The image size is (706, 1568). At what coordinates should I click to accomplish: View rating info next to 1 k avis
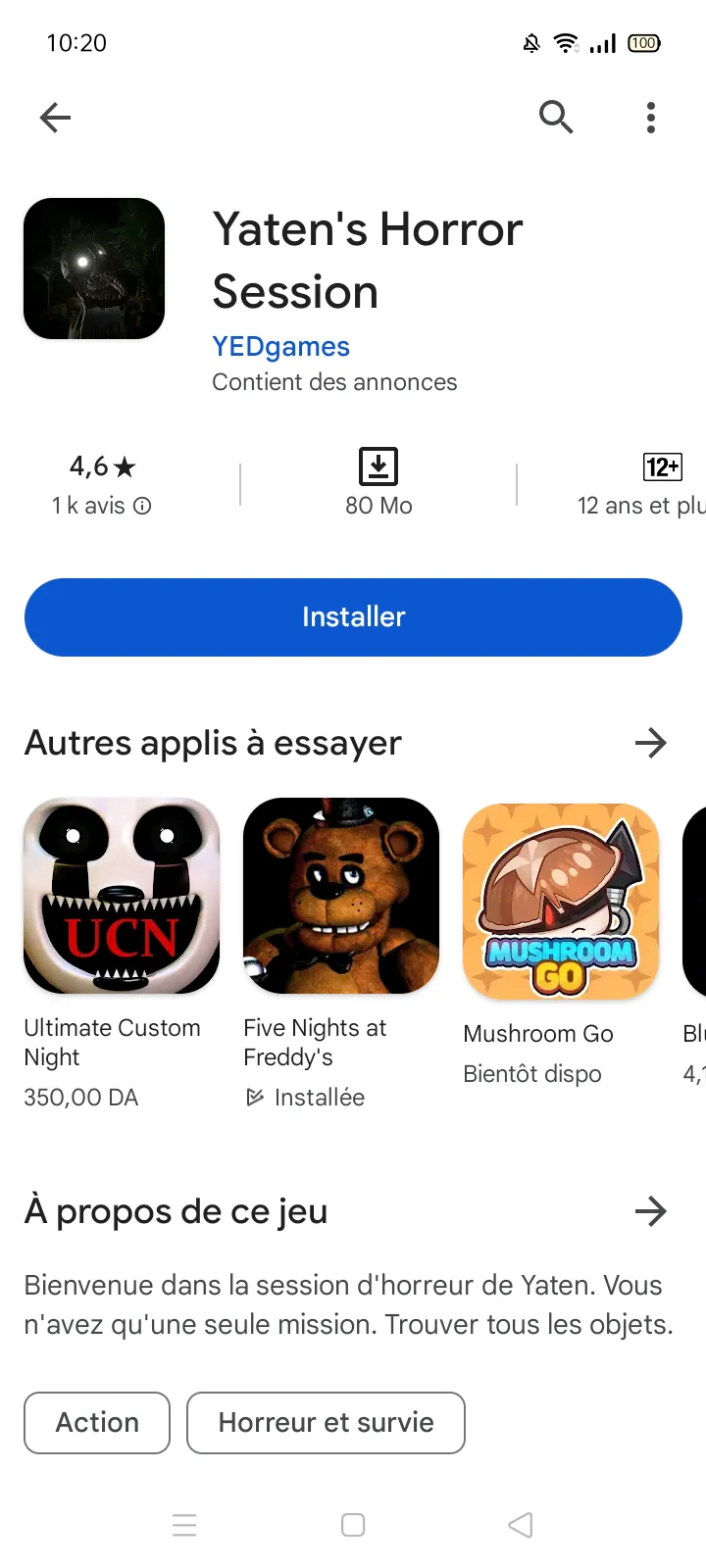(x=142, y=506)
